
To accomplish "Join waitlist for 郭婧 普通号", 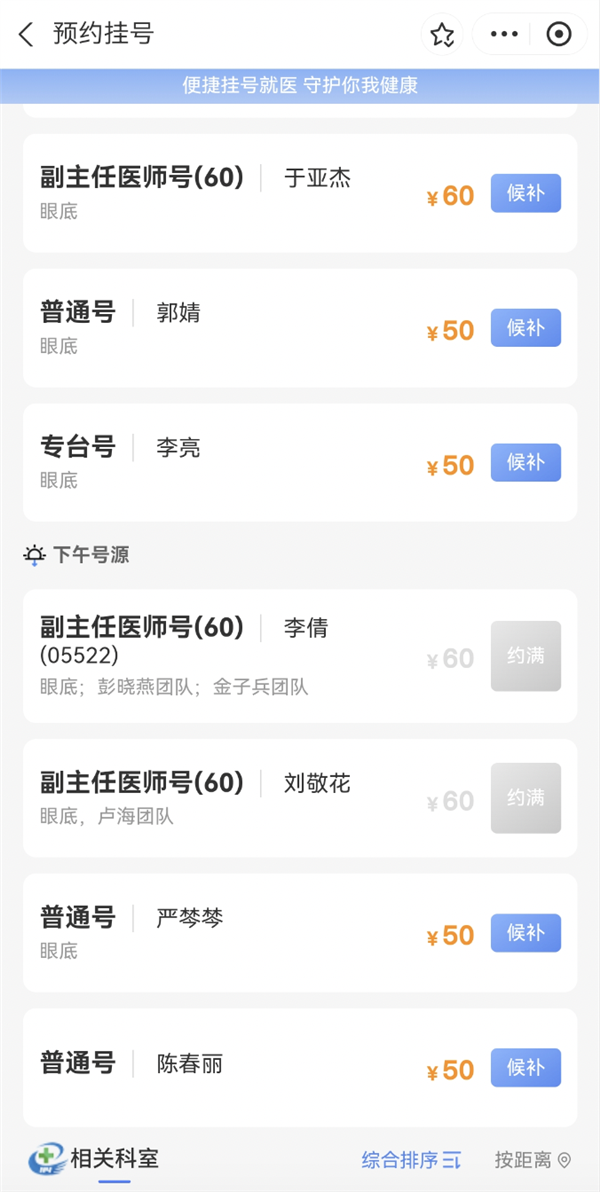I will [x=525, y=328].
